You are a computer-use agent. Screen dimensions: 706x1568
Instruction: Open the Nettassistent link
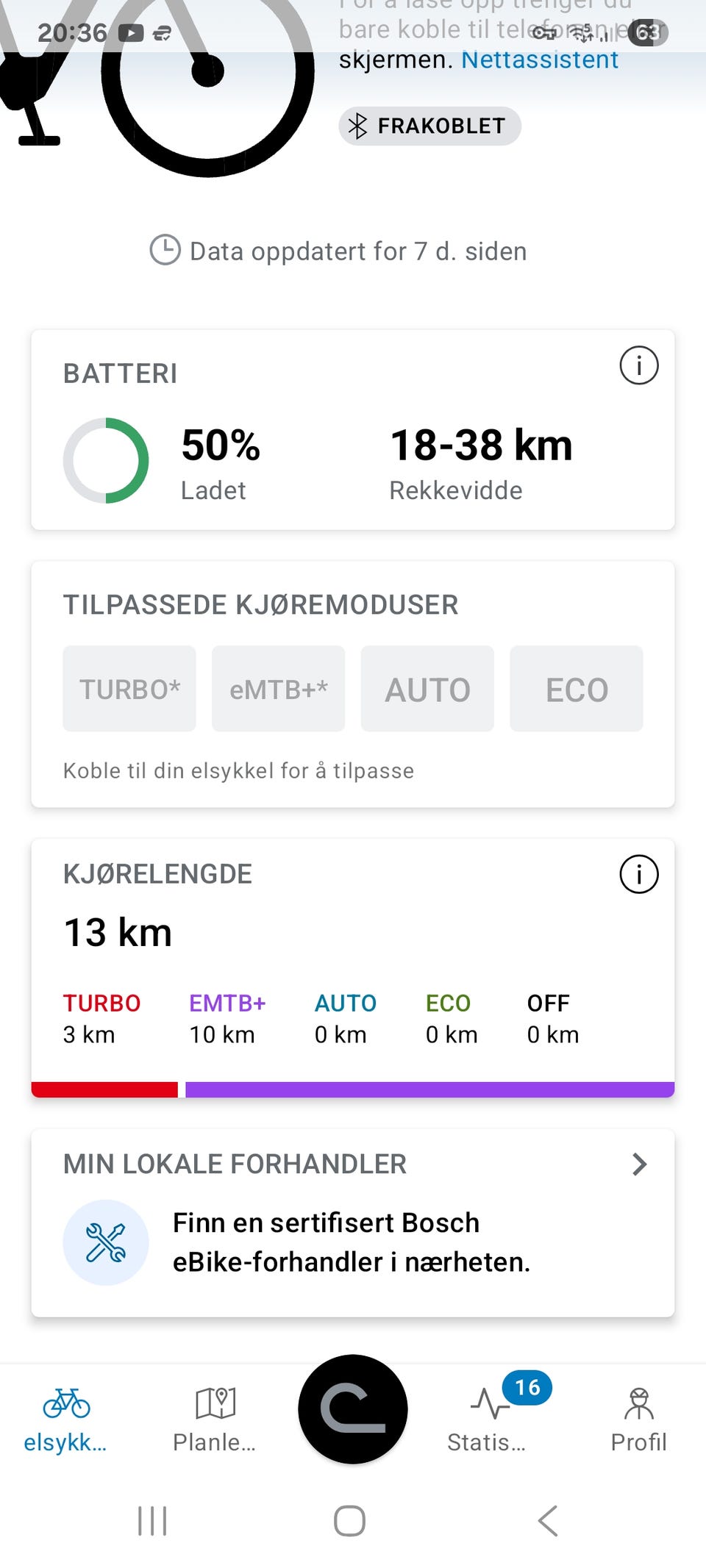pyautogui.click(x=539, y=60)
